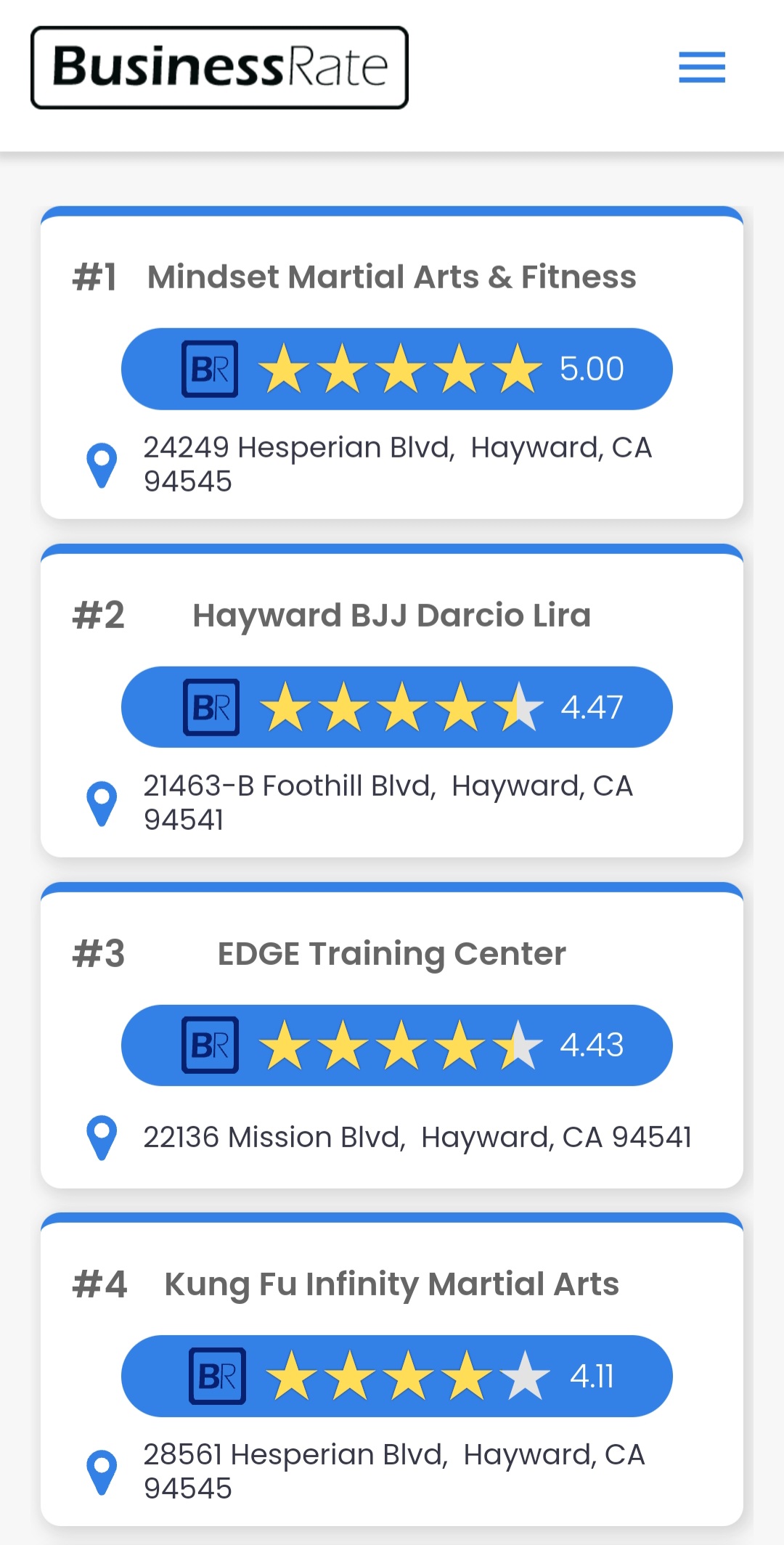Open the hamburger menu
Screen dimensions: 784x1545
pyautogui.click(x=701, y=68)
